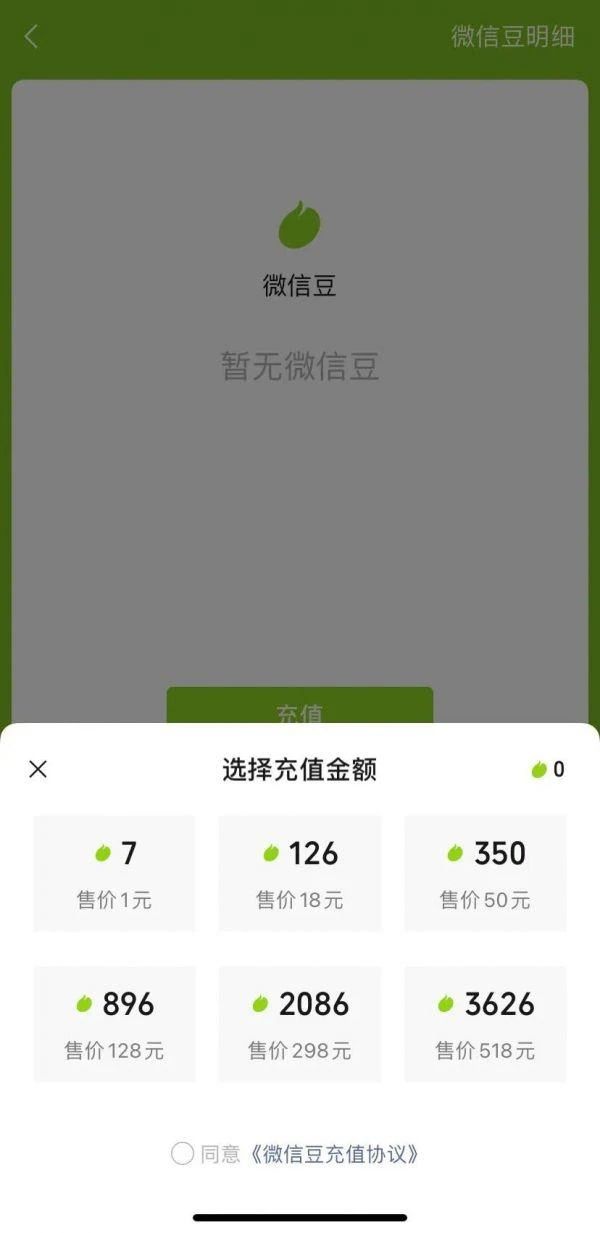Image resolution: width=600 pixels, height=1233 pixels.
Task: Pick the 3626 beans for 518元 package
Action: coord(485,1024)
